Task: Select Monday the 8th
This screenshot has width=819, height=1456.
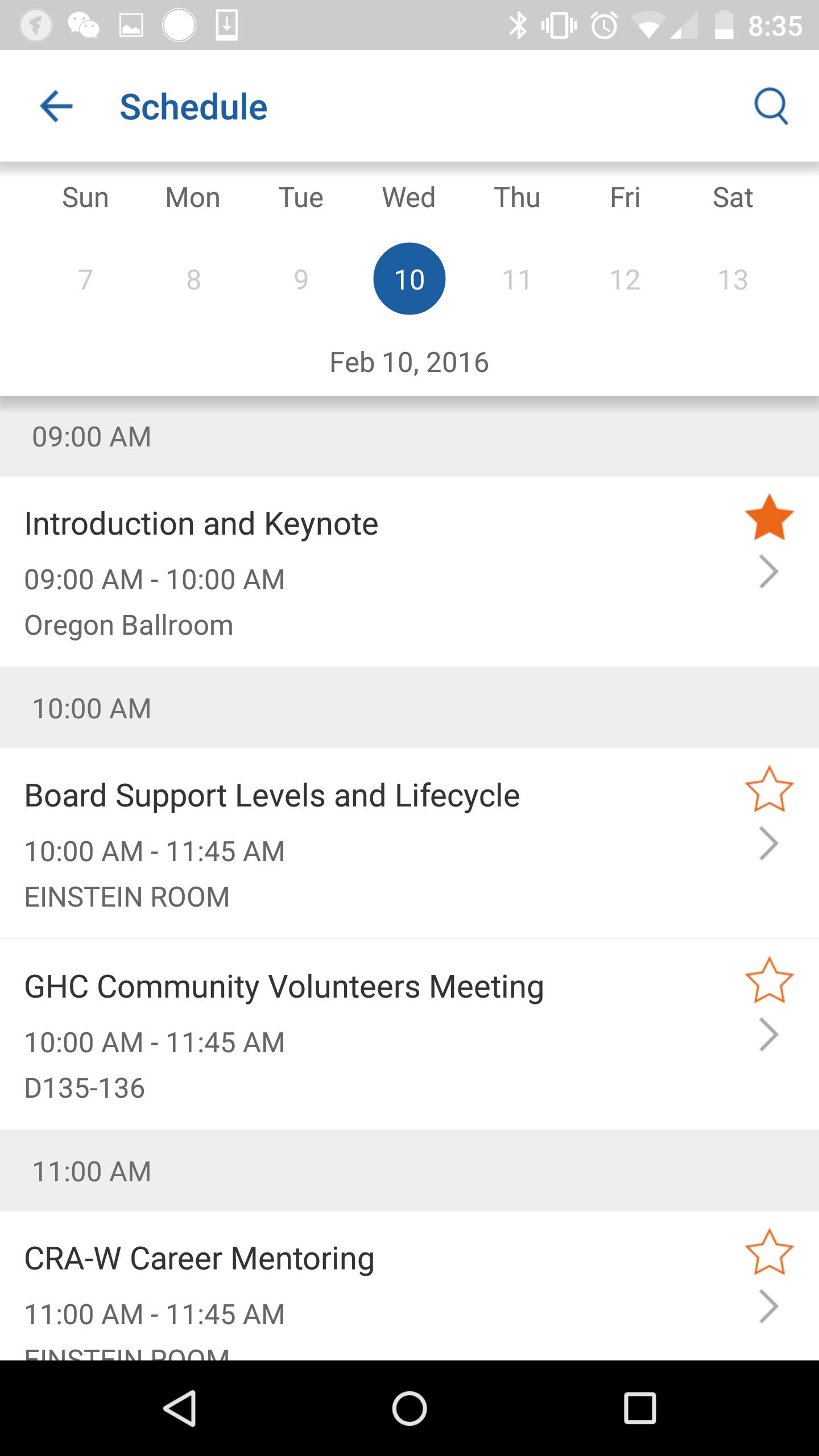Action: 193,279
